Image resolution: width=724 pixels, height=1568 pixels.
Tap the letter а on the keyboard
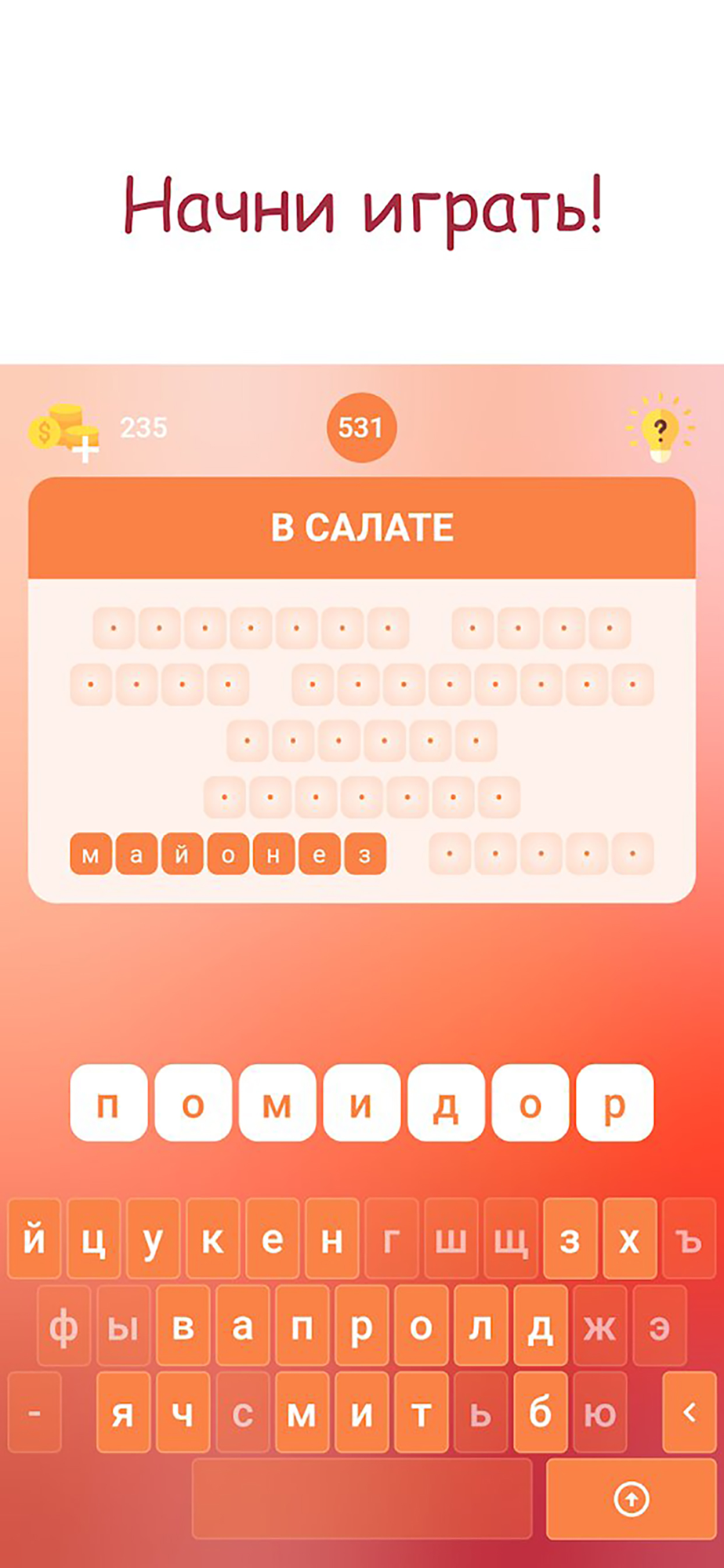(x=242, y=1326)
